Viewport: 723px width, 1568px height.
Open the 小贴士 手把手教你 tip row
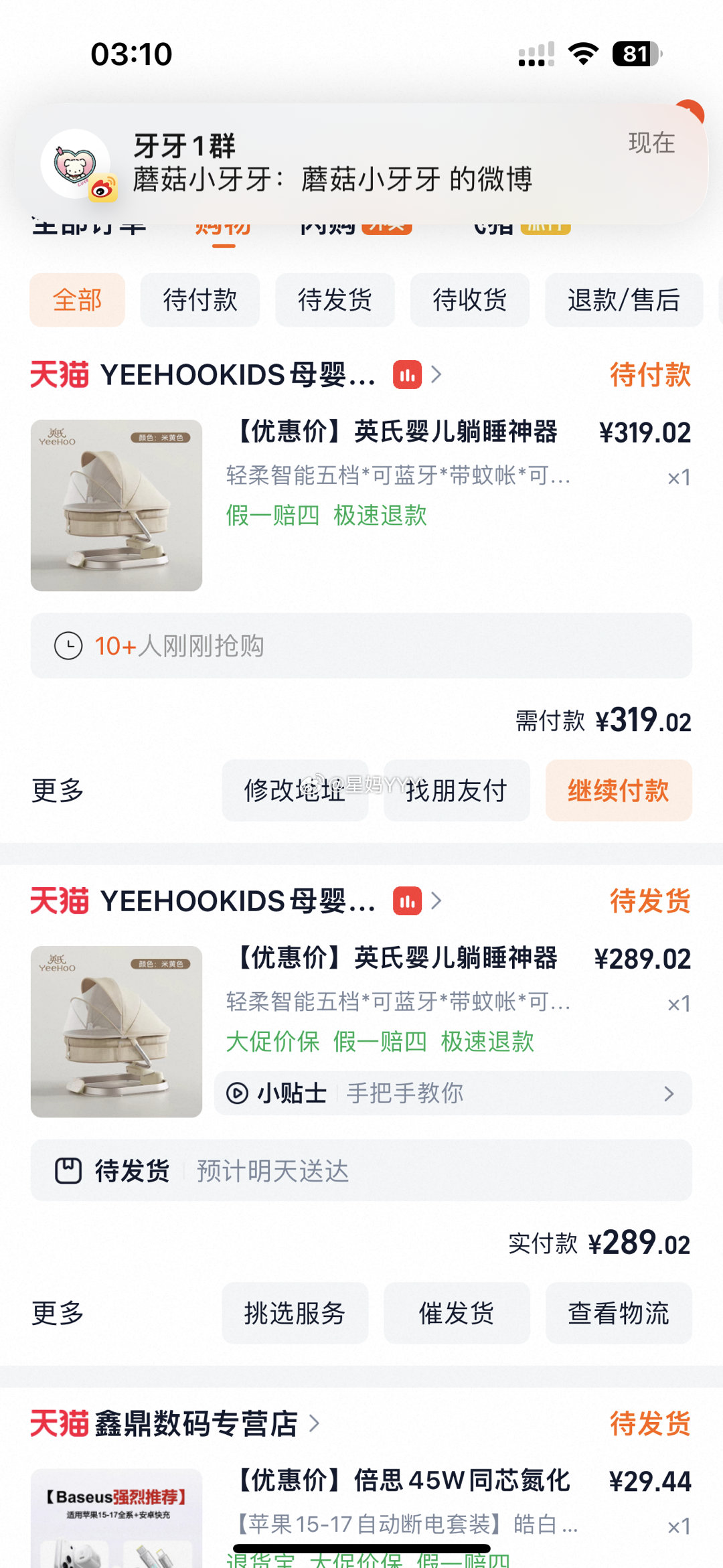(x=453, y=1093)
